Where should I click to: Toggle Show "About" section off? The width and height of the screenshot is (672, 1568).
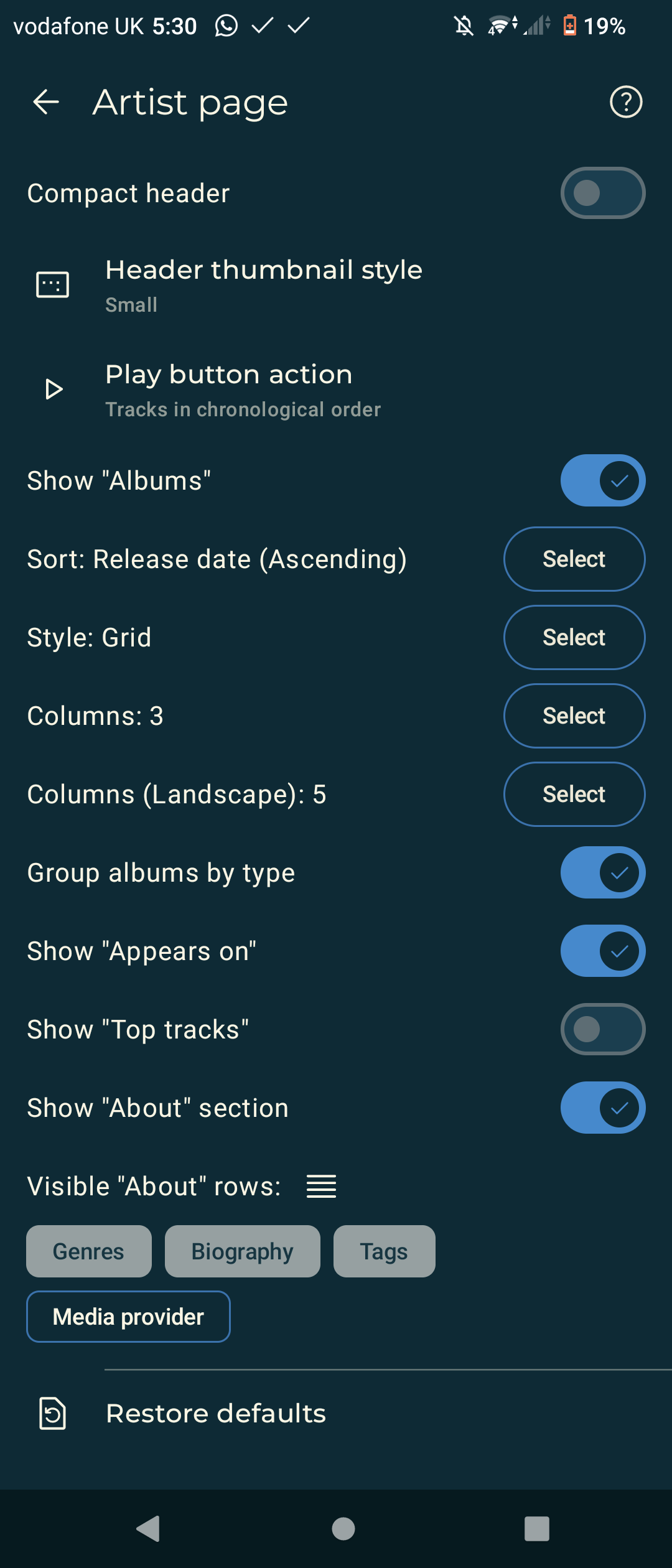click(x=602, y=1108)
